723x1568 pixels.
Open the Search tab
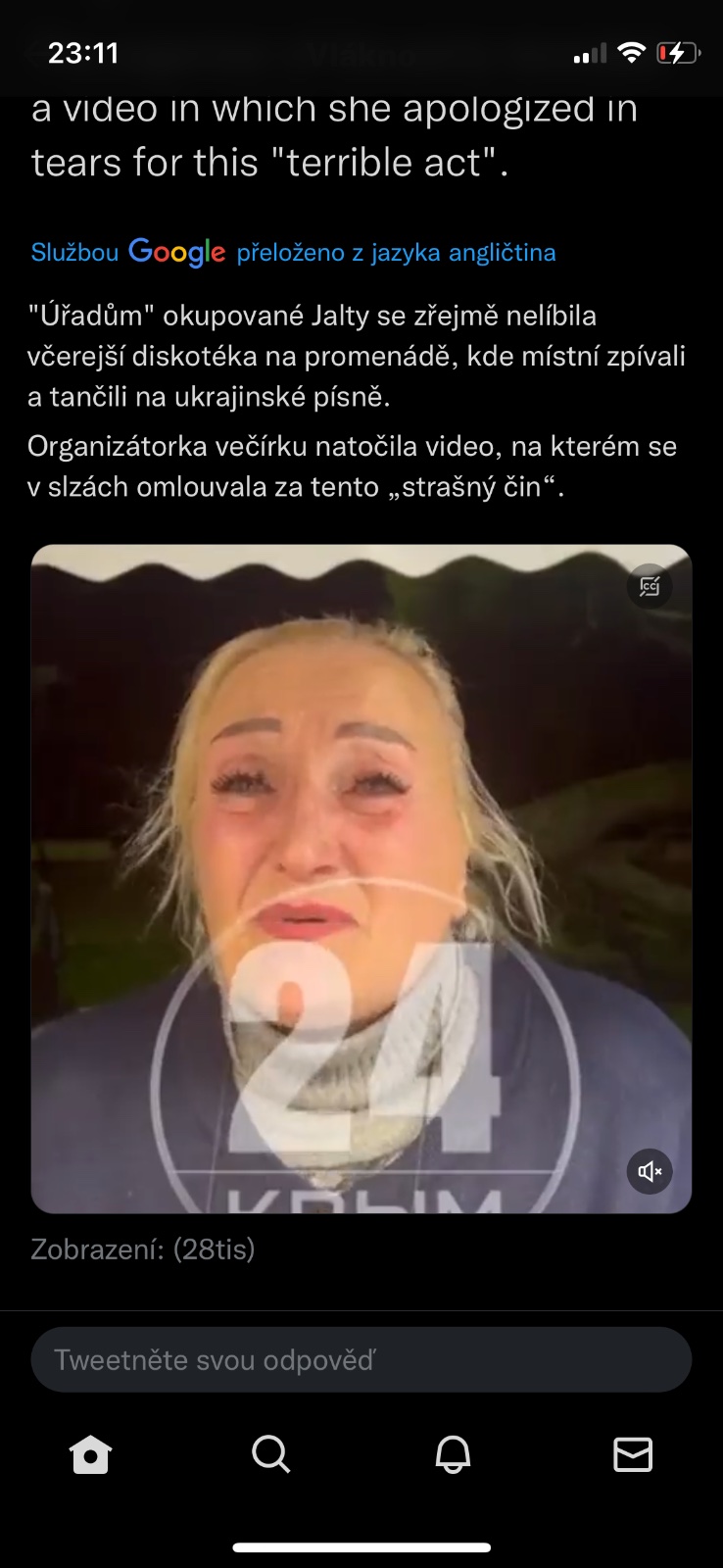pos(270,1454)
